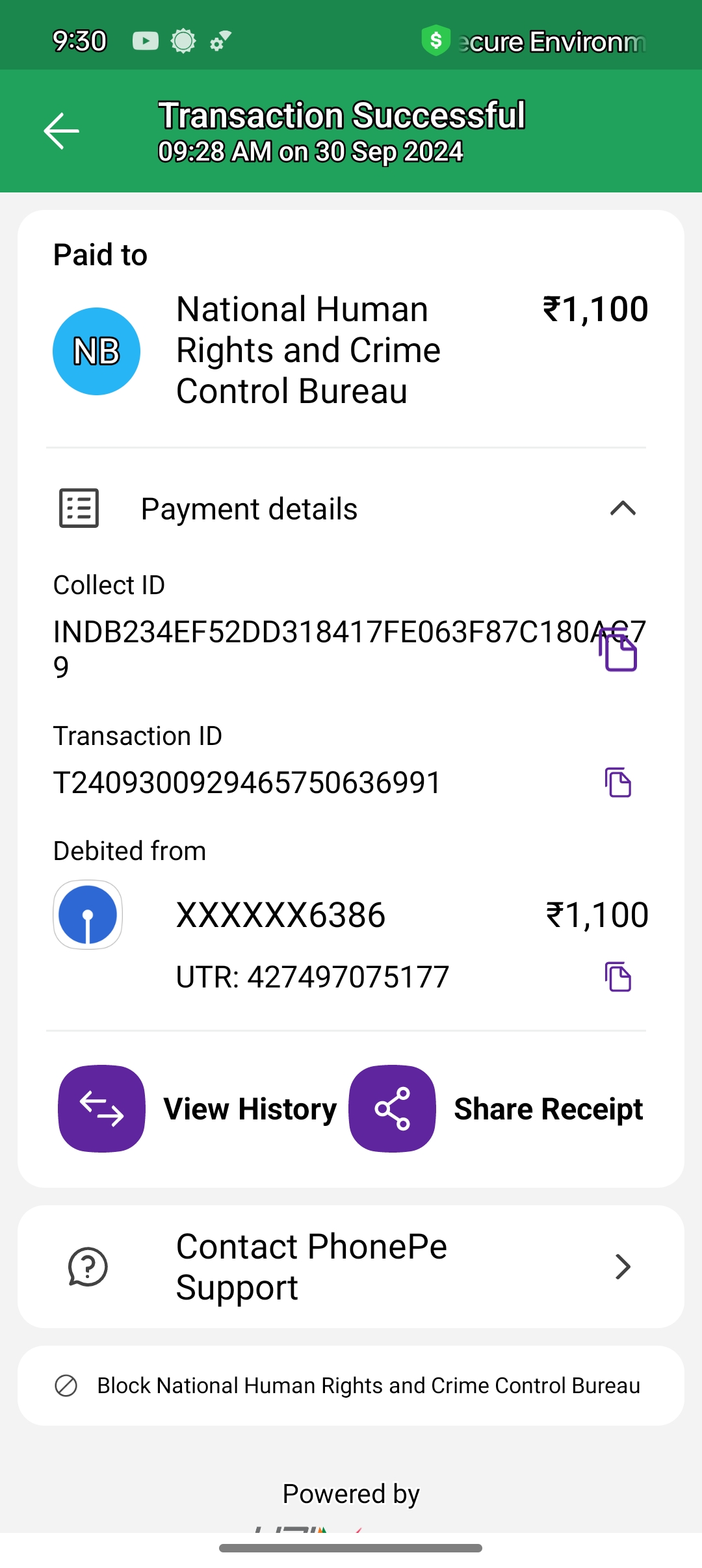Image resolution: width=702 pixels, height=1568 pixels.
Task: Go back using the header arrow
Action: pyautogui.click(x=62, y=131)
